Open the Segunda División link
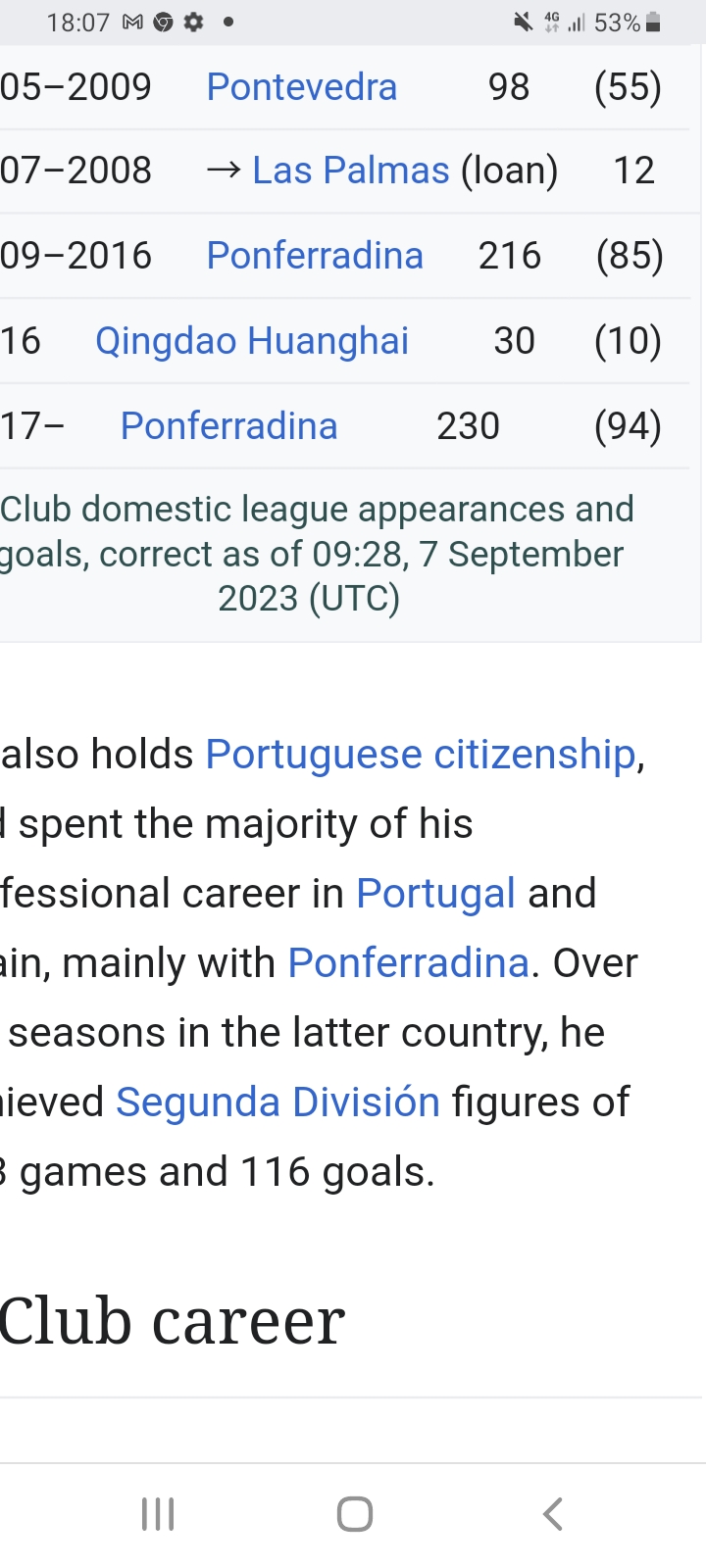 coord(277,1102)
